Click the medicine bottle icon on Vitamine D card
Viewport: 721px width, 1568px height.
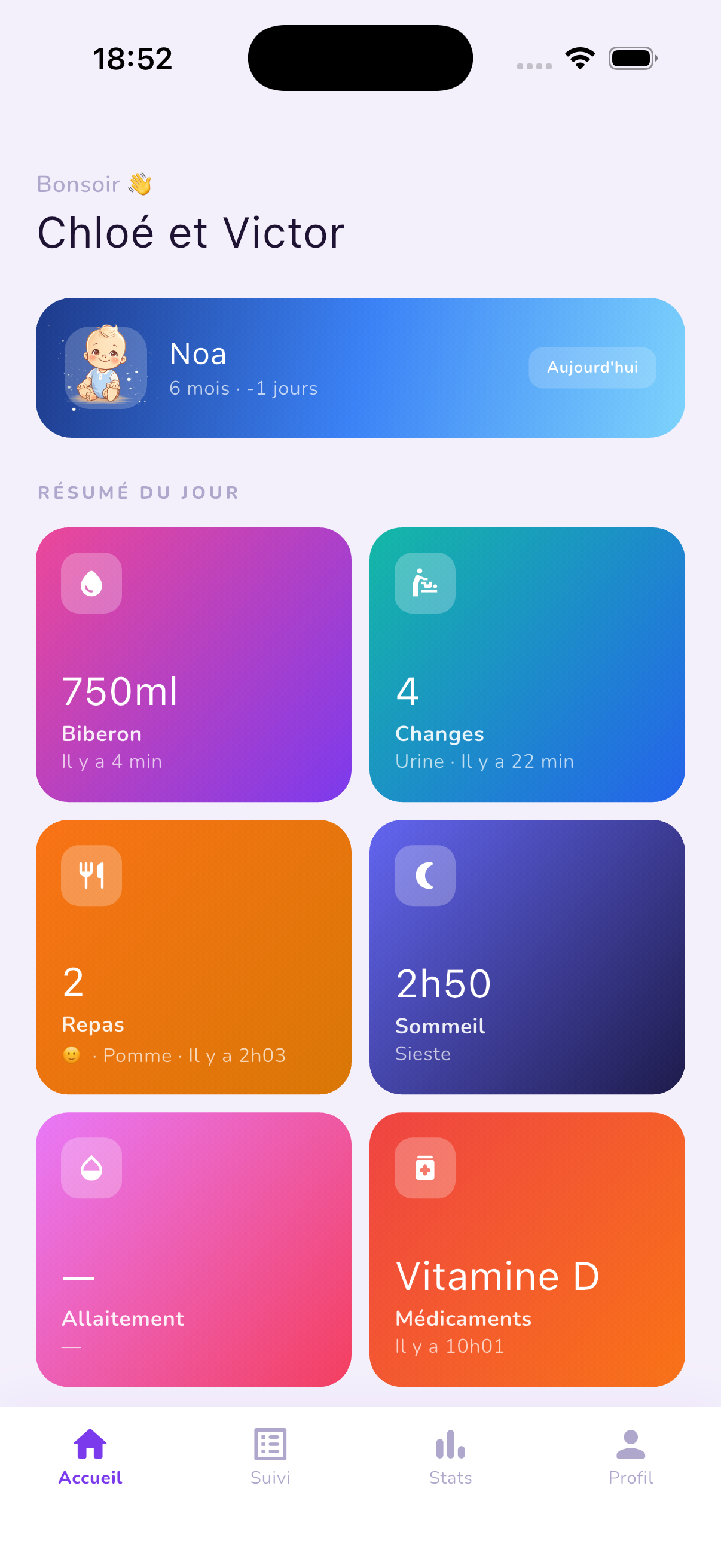tap(424, 1168)
